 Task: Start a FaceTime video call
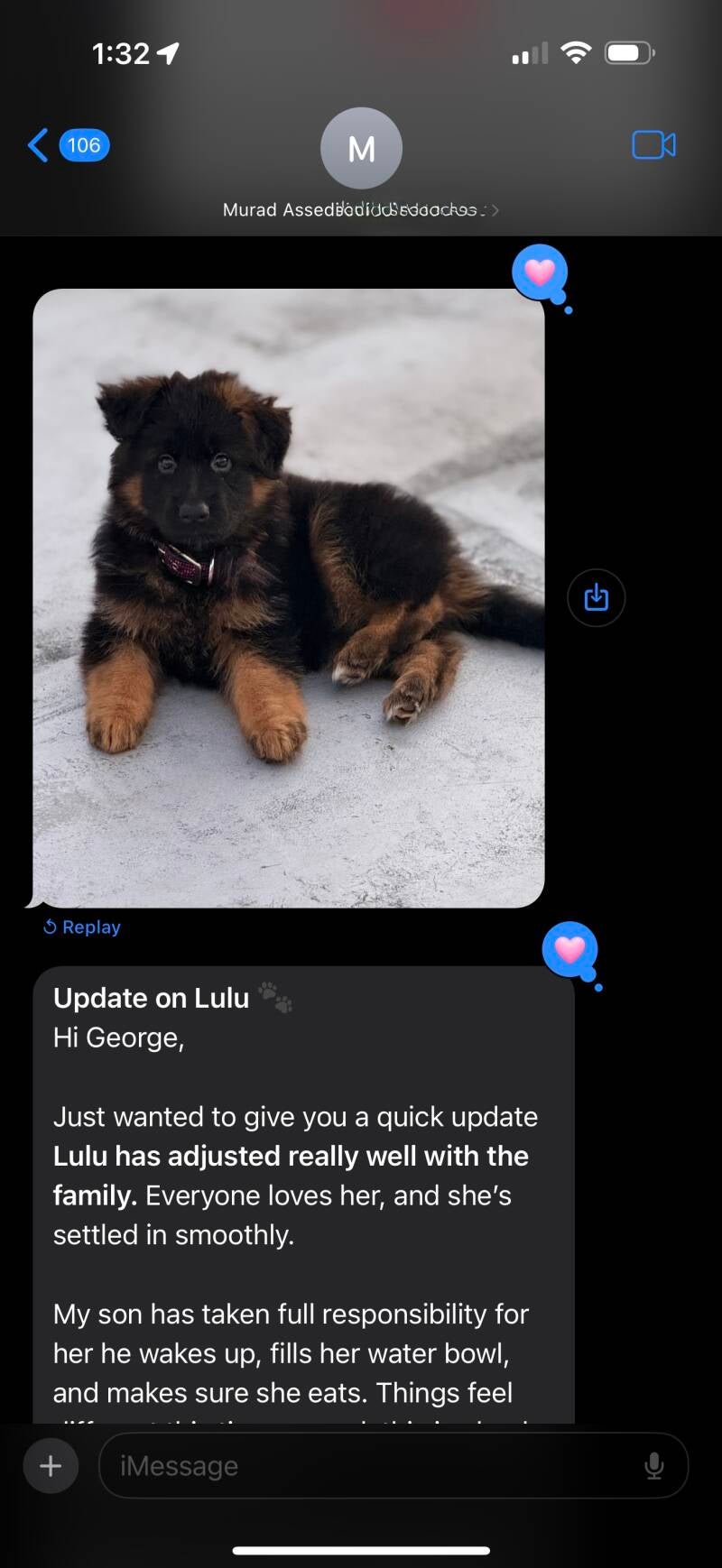click(653, 145)
